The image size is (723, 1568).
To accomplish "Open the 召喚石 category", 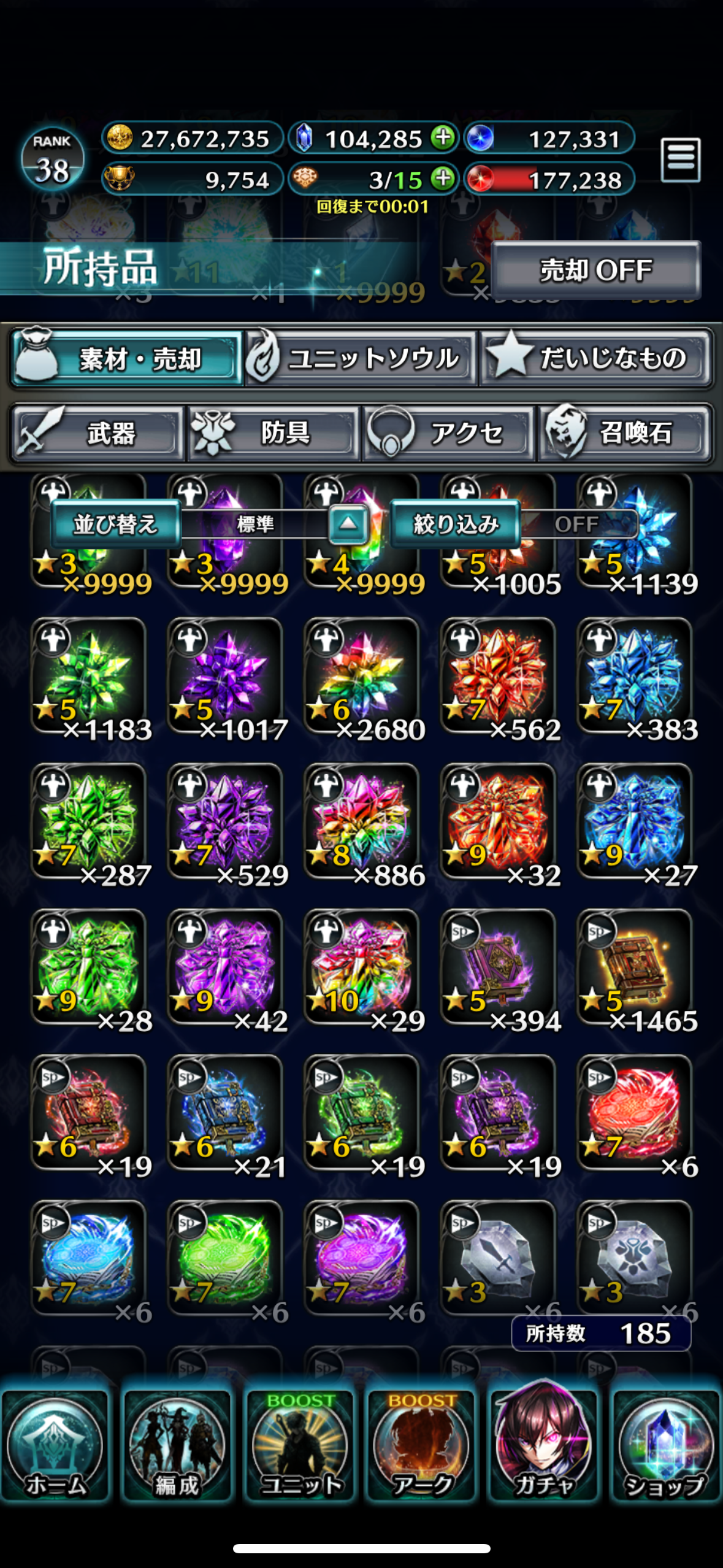I will pyautogui.click(x=625, y=433).
